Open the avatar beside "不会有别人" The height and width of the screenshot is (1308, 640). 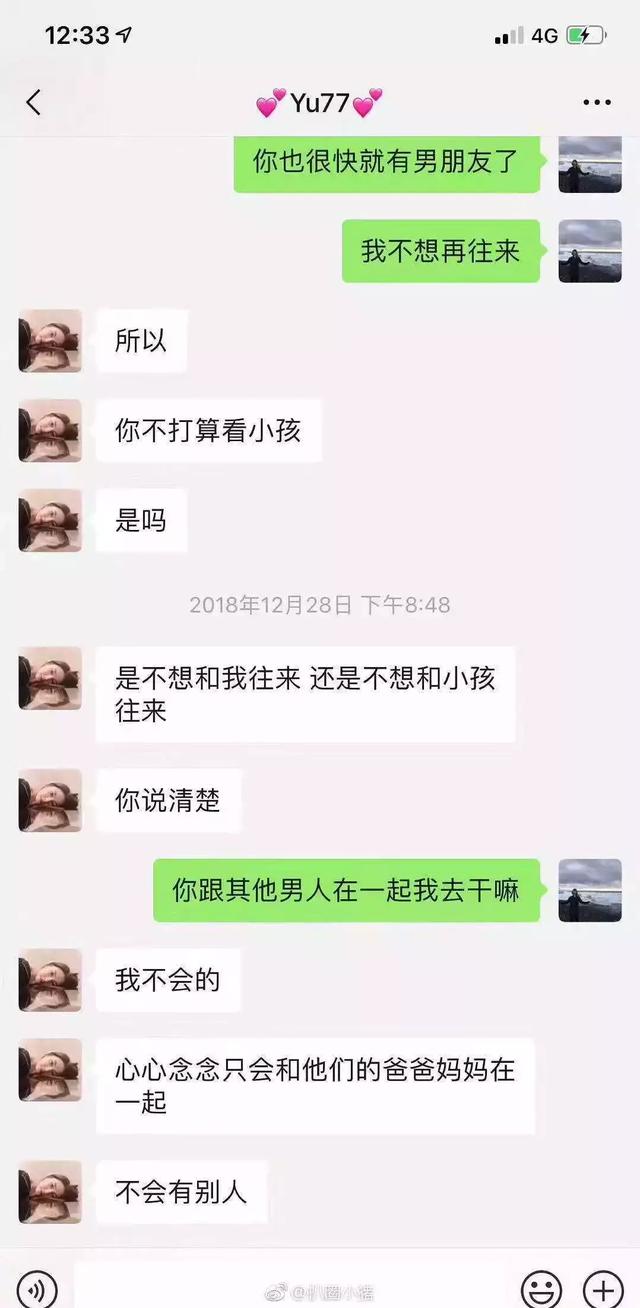click(50, 1191)
